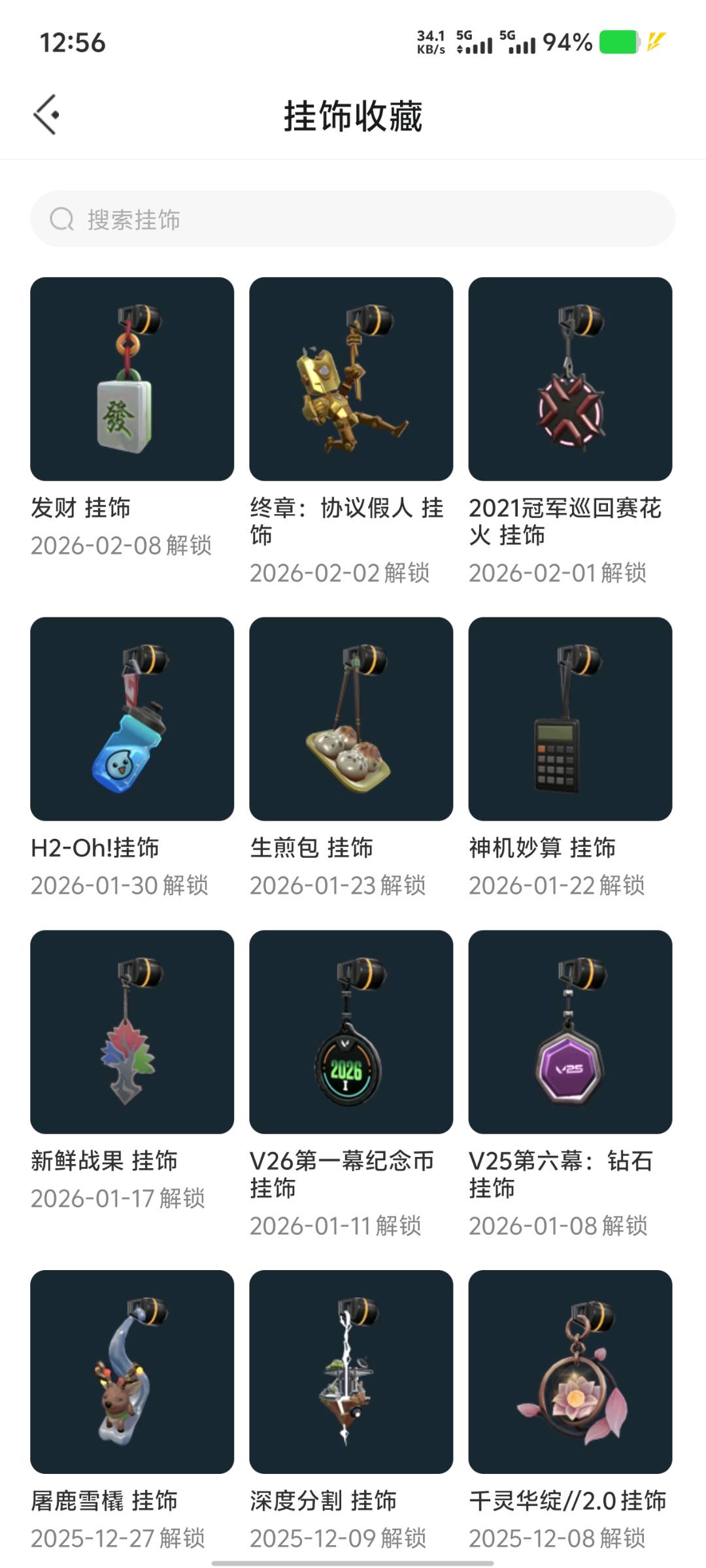Open the 生煎包 挂饰 item
Viewport: 706px width, 1568px height.
coord(351,719)
